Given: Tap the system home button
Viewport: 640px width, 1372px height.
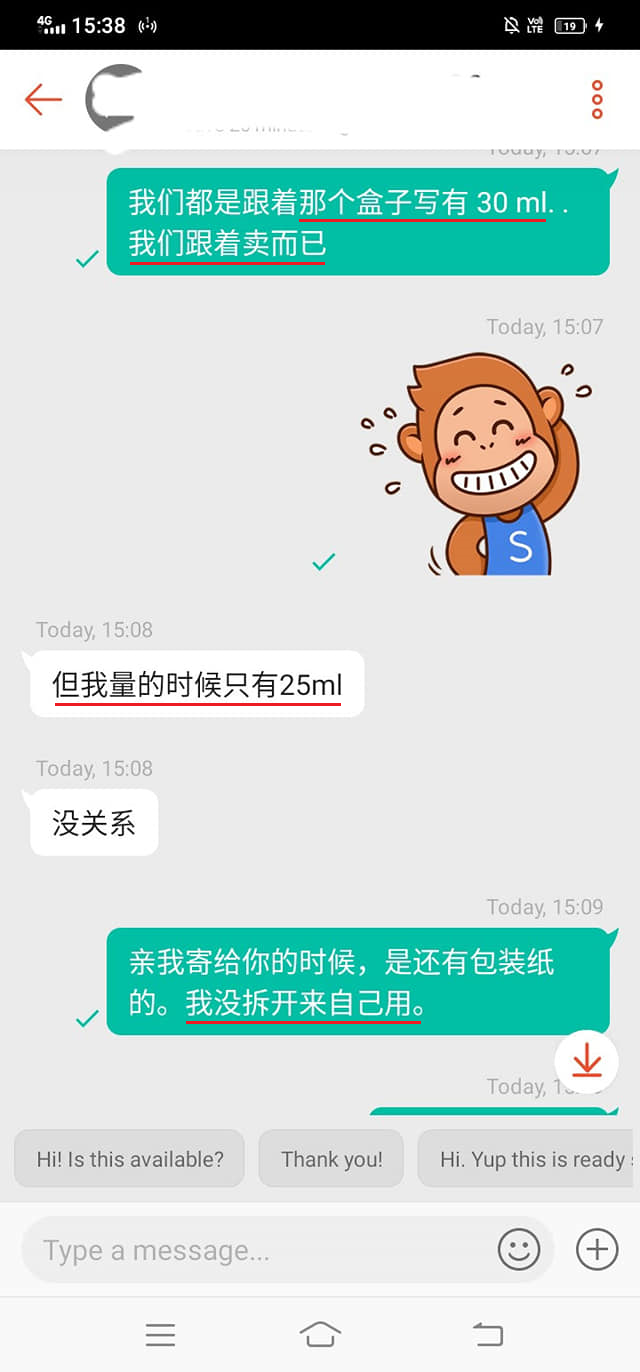Looking at the screenshot, I should point(320,1334).
